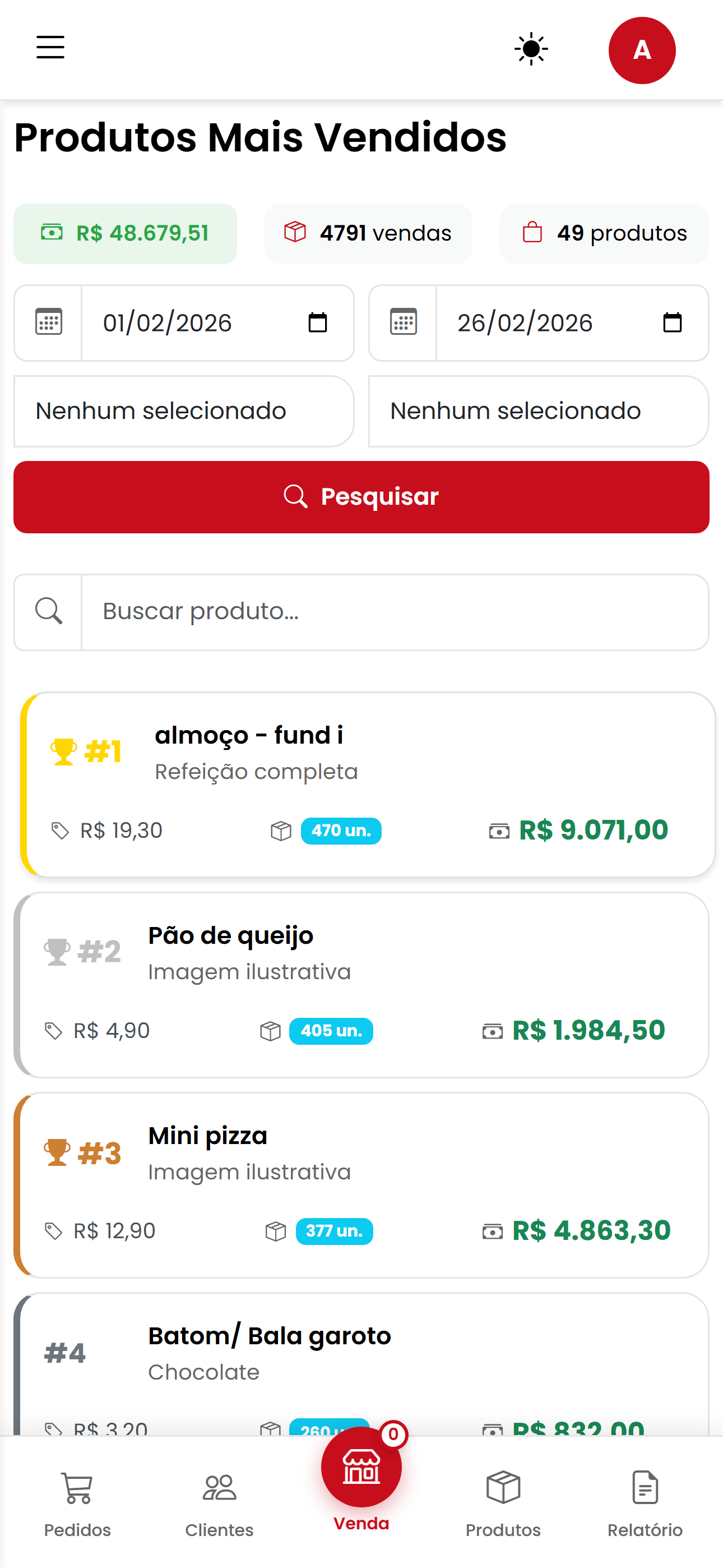This screenshot has width=723, height=1568.
Task: Click the R$ 48.679,51 revenue chip
Action: [x=126, y=233]
